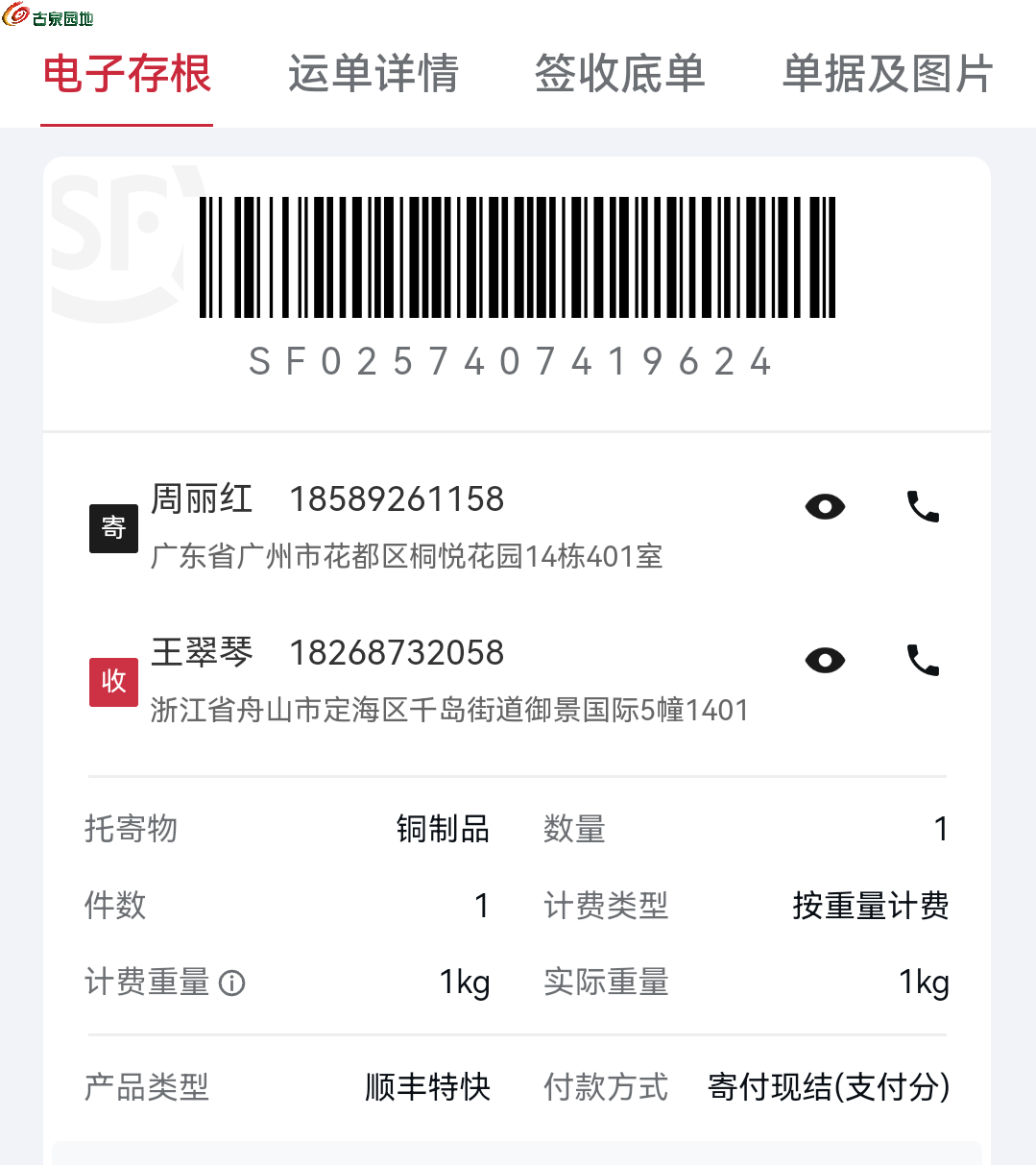The height and width of the screenshot is (1165, 1036).
Task: Tap the 寄 sender badge icon
Action: point(113,527)
